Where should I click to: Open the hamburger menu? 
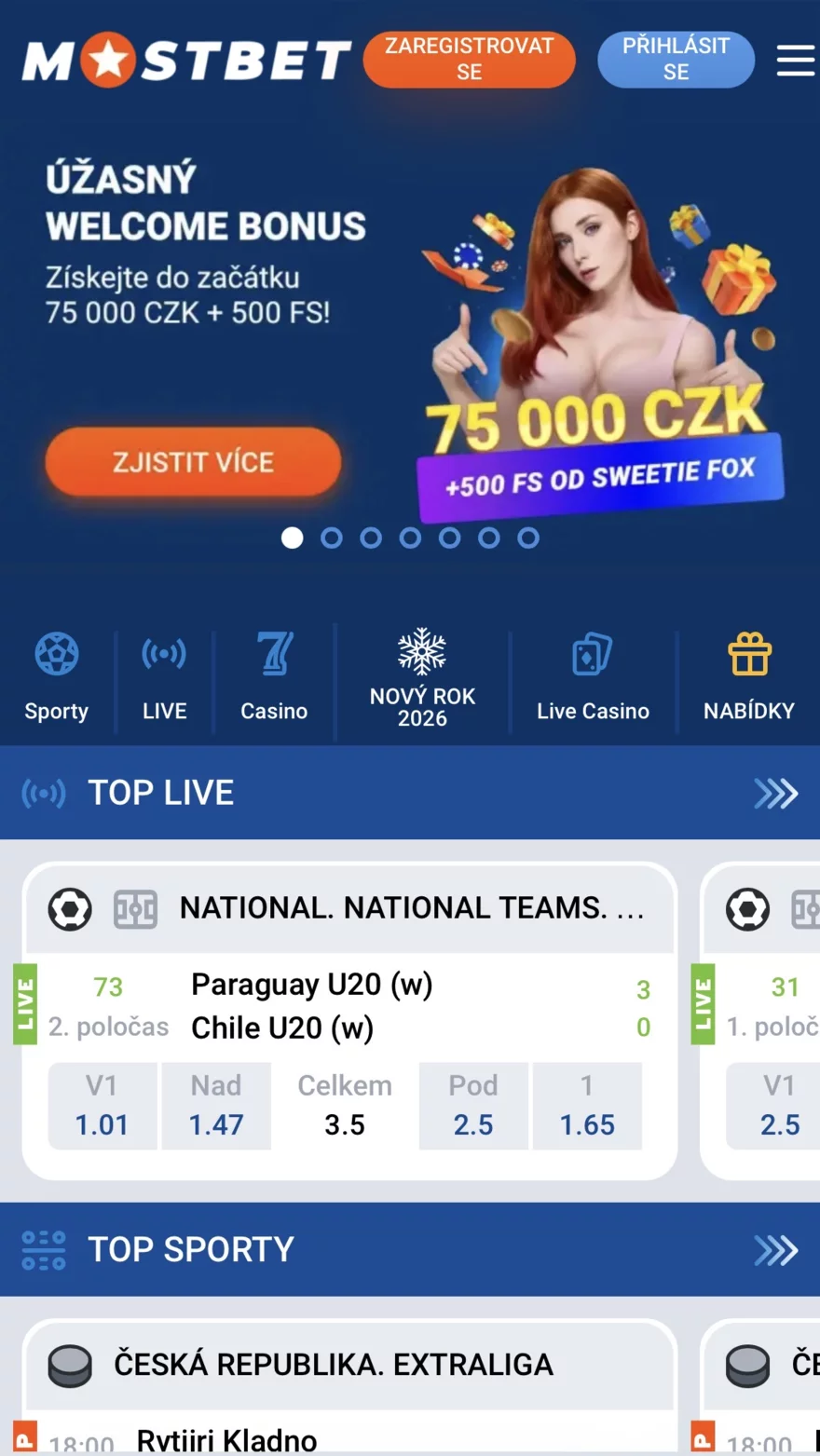pyautogui.click(x=795, y=60)
